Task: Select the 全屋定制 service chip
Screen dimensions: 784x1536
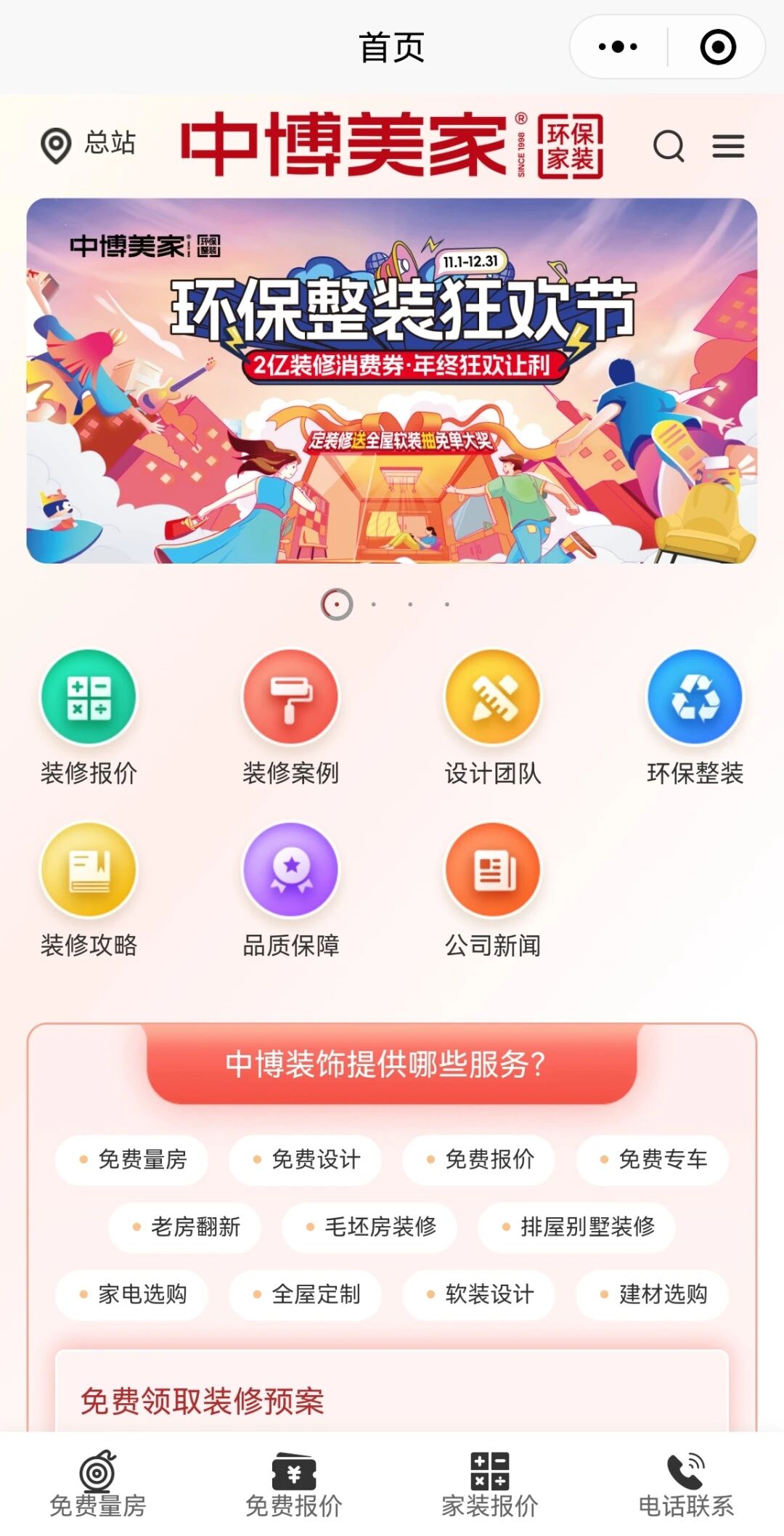Action: click(x=306, y=1293)
